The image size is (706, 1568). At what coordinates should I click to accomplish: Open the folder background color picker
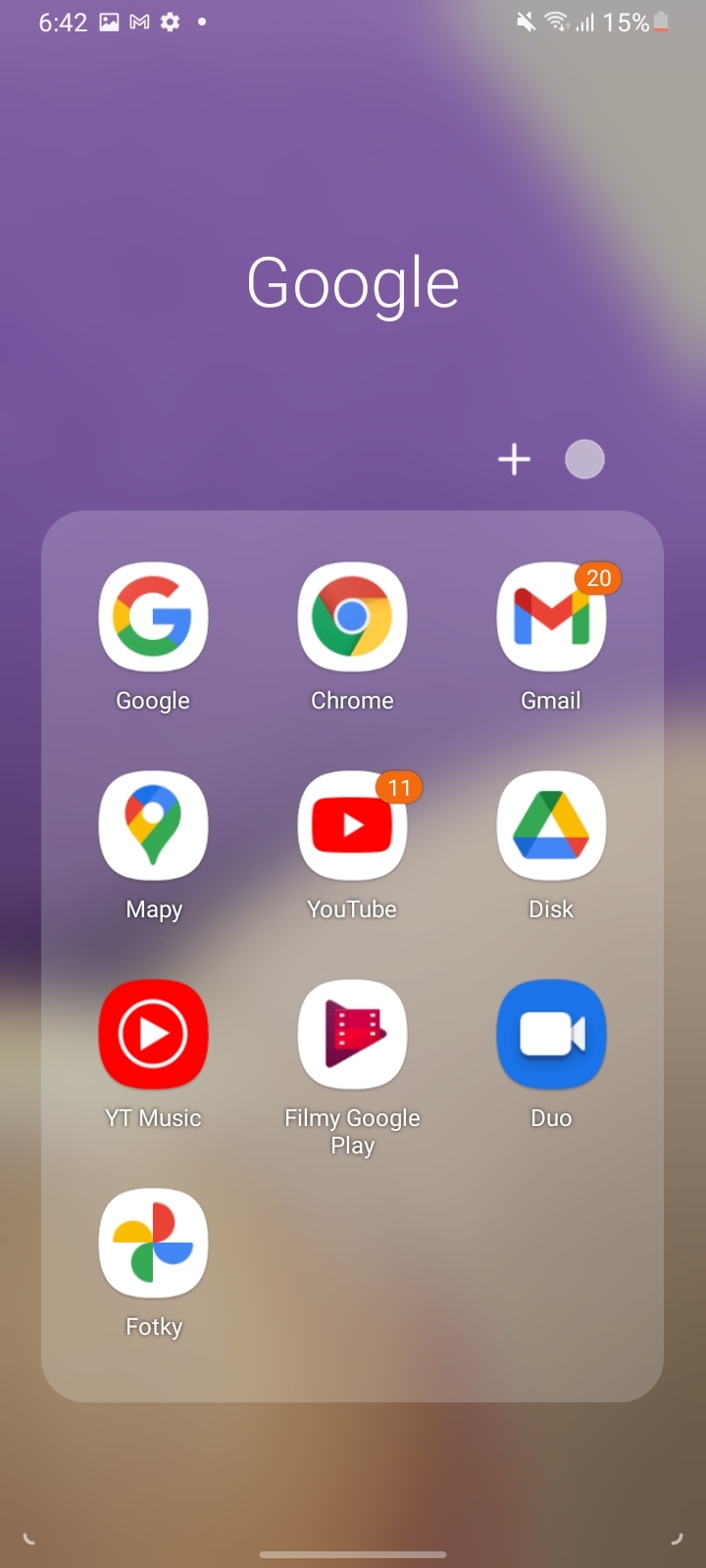coord(584,459)
